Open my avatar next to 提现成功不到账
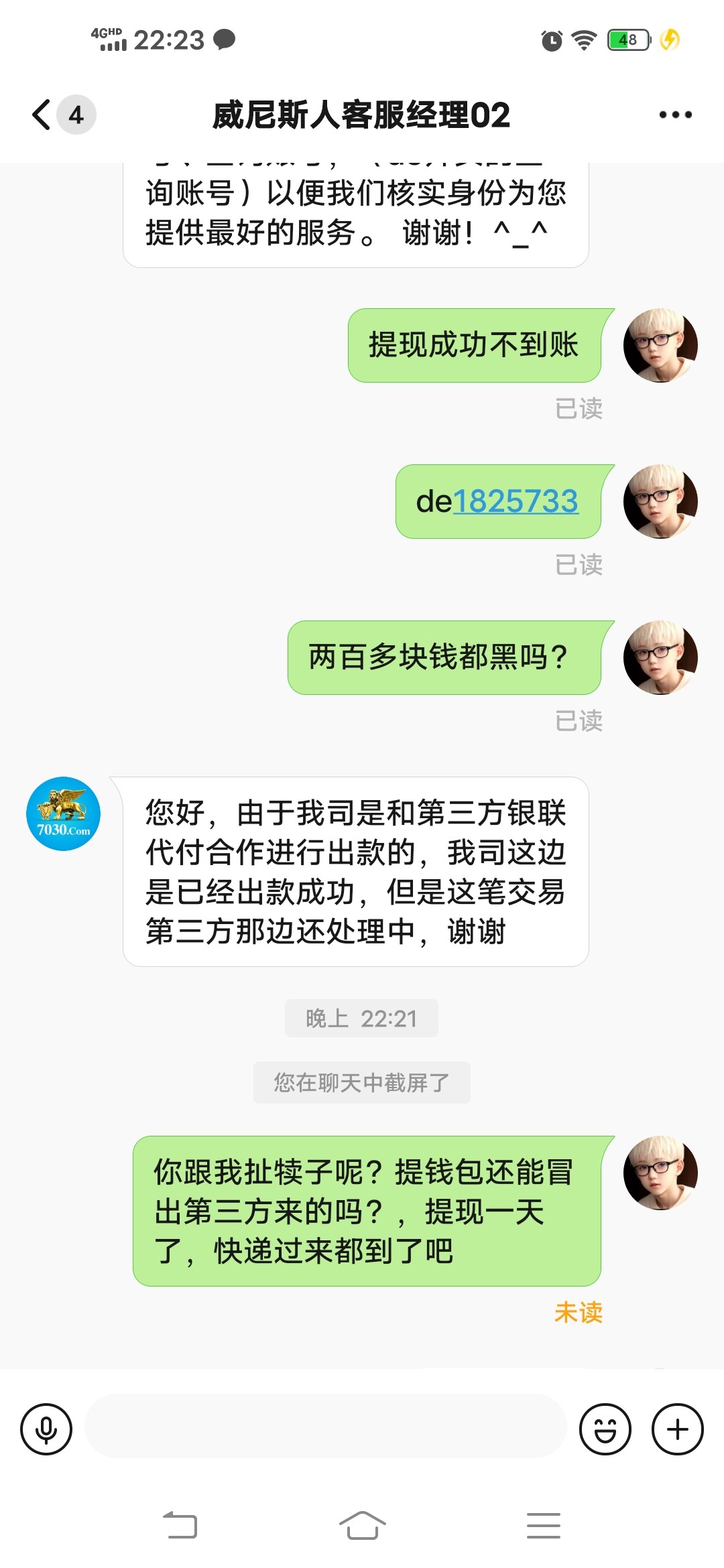Image resolution: width=724 pixels, height=1568 pixels. (x=660, y=346)
